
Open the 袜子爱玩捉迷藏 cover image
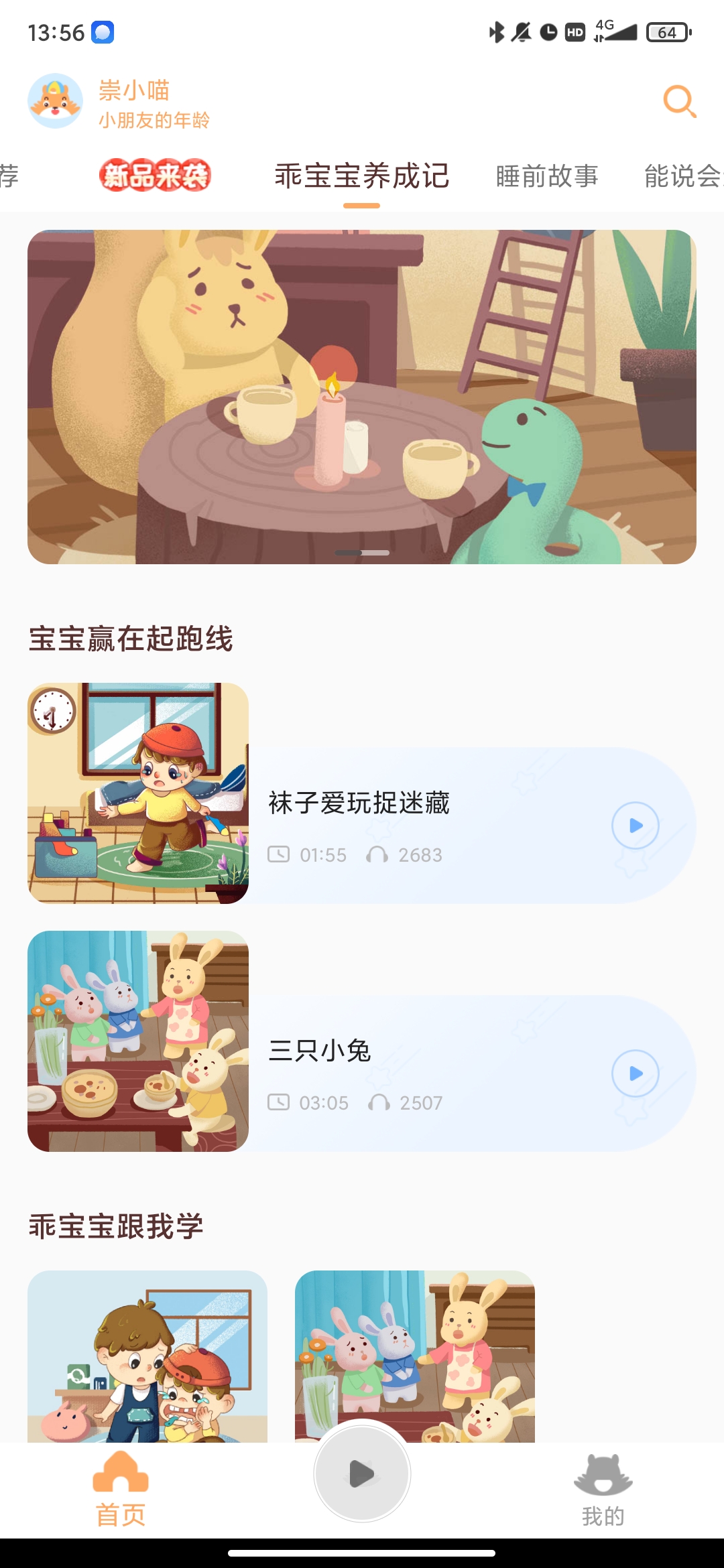click(x=138, y=793)
